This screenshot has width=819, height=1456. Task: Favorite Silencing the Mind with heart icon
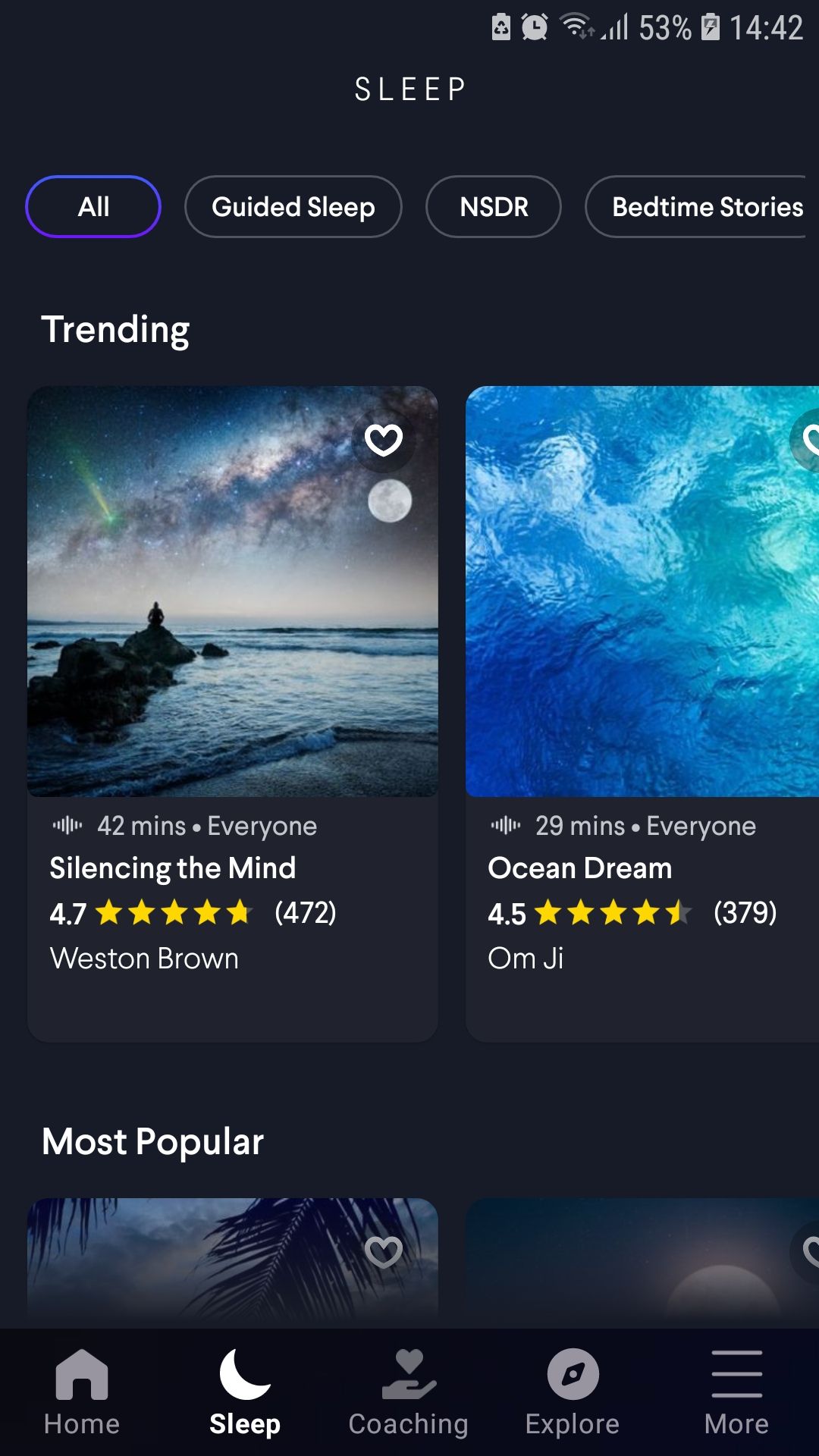(x=384, y=440)
